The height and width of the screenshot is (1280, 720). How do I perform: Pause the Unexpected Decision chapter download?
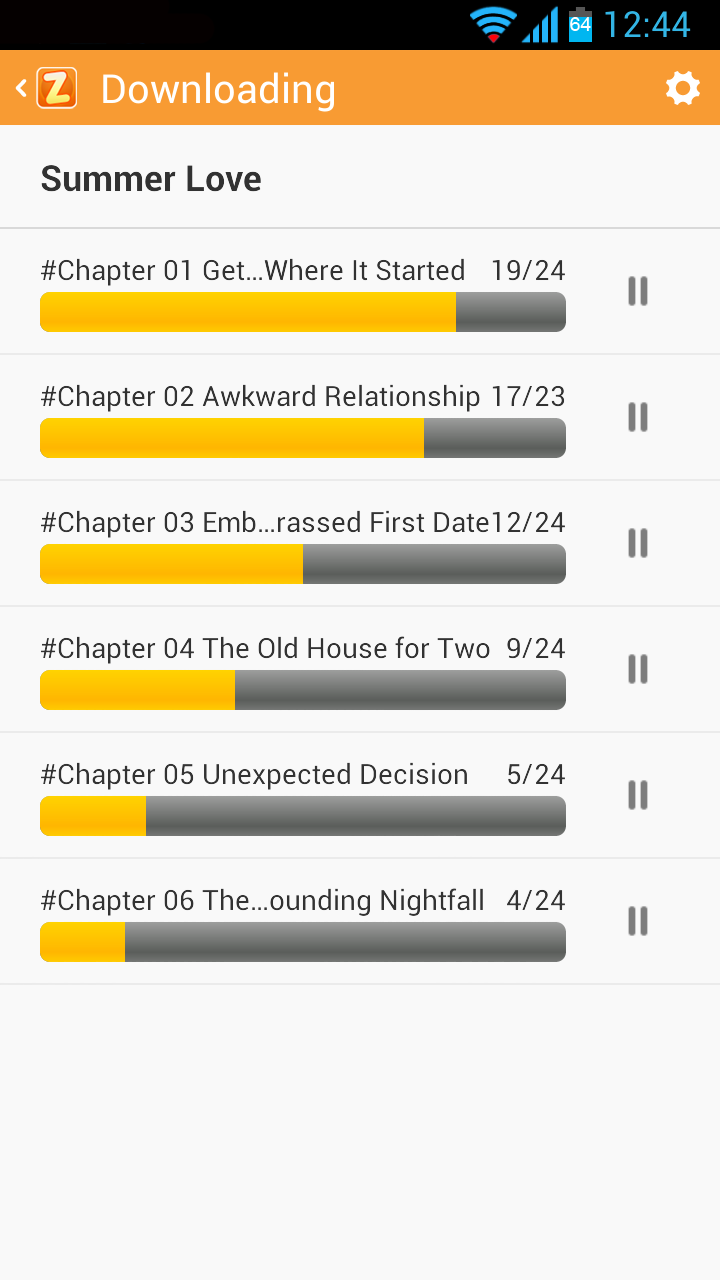637,795
